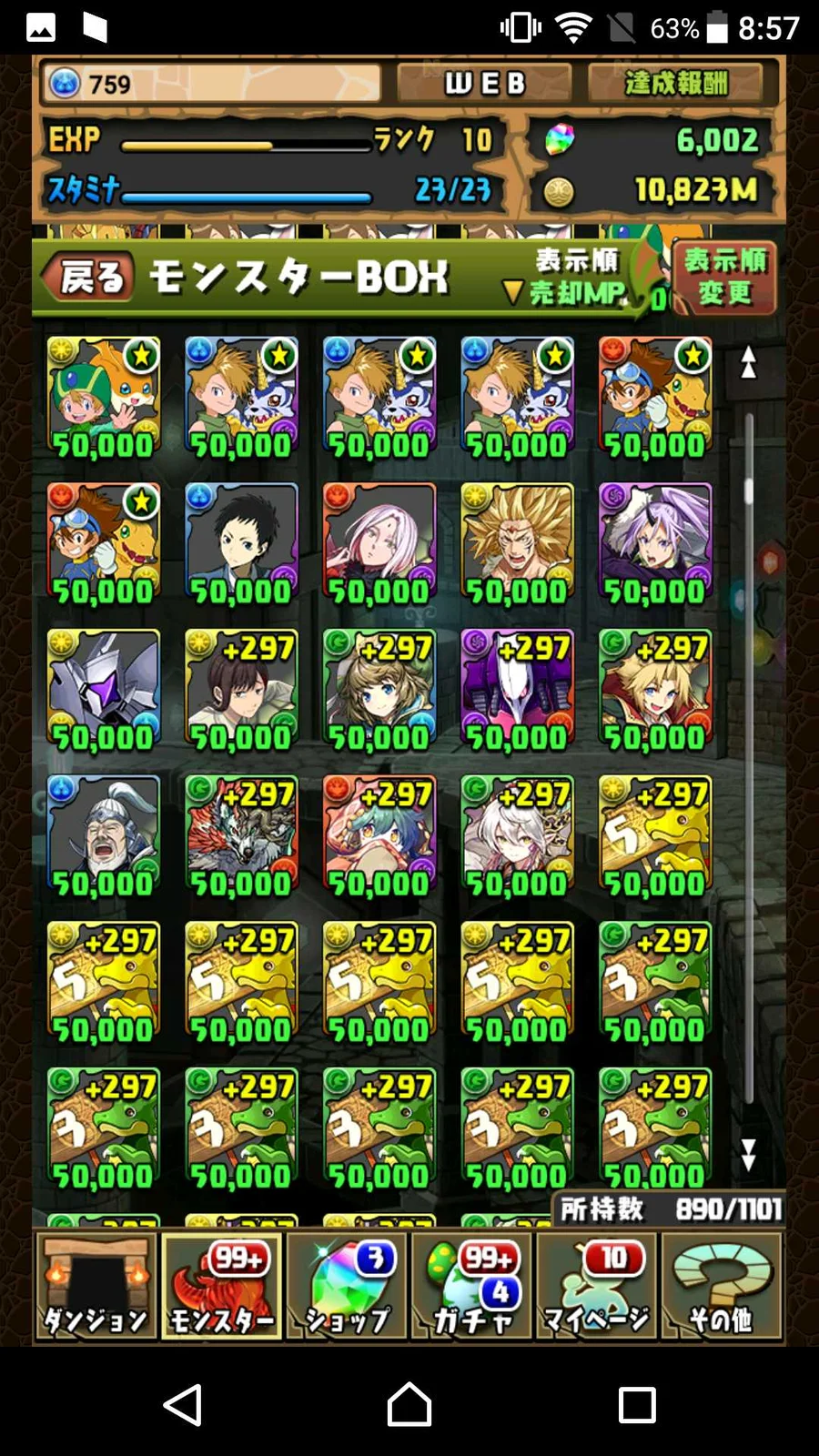Select the purple-haired horned girl monster
819x1456 pixels.
coord(654,541)
